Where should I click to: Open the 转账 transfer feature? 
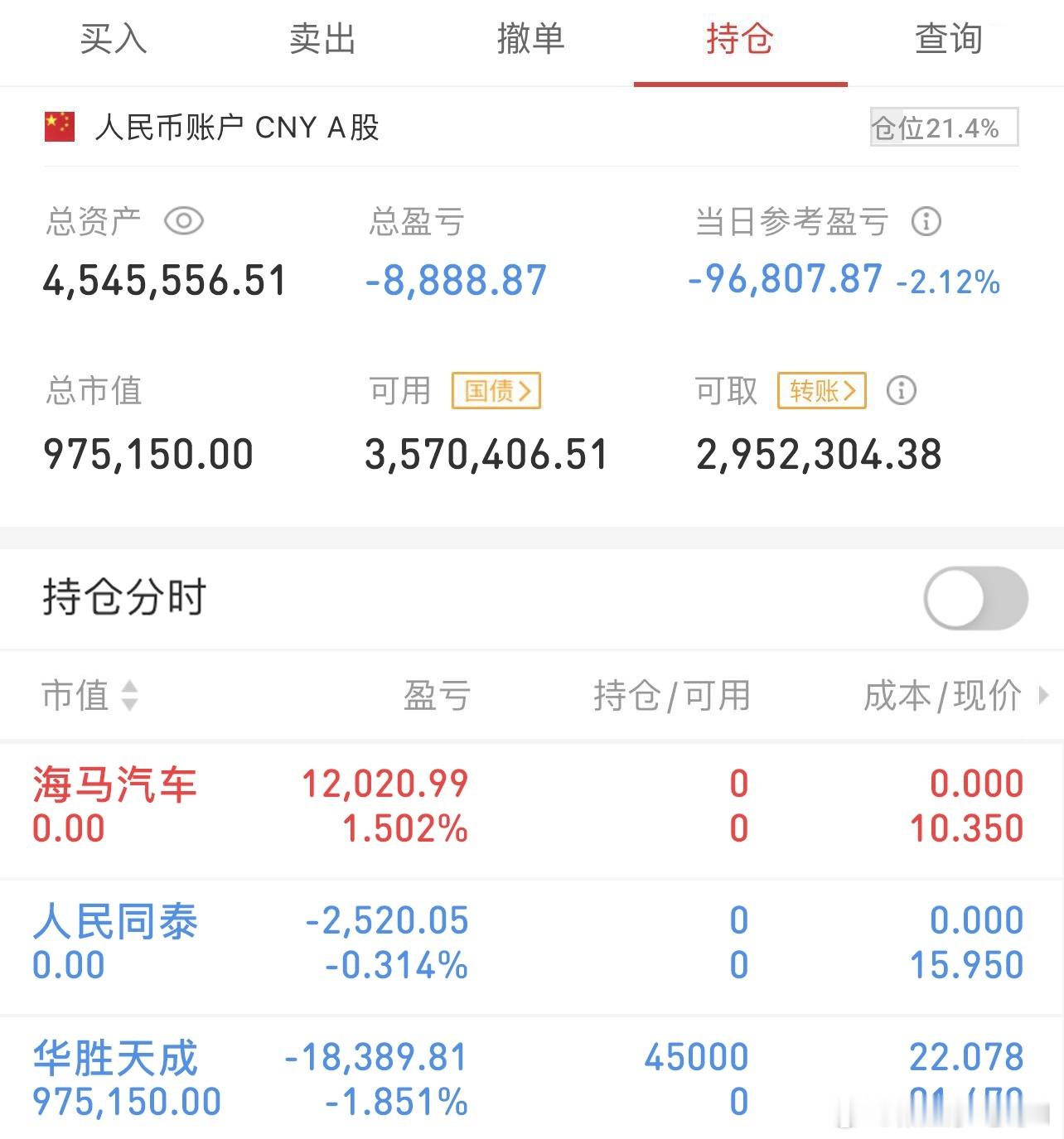pyautogui.click(x=822, y=390)
